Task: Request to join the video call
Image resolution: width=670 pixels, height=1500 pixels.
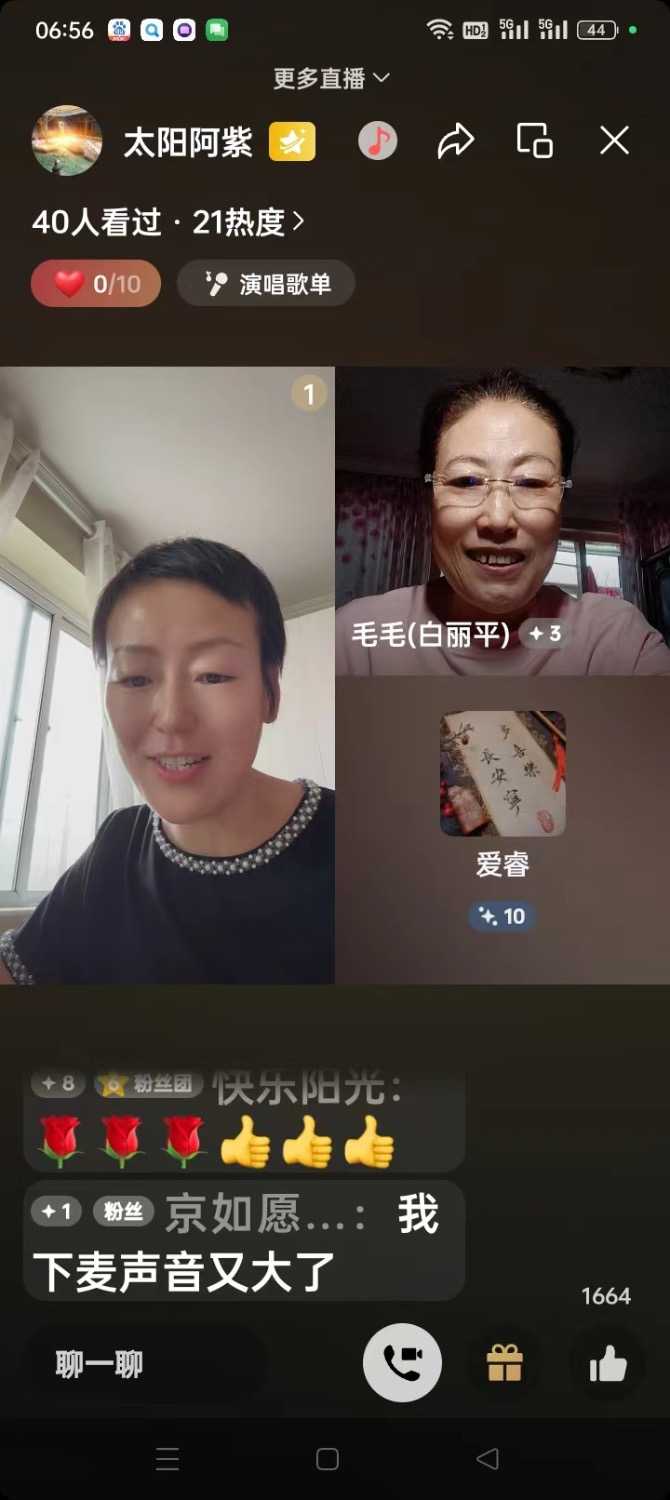Action: tap(402, 1363)
